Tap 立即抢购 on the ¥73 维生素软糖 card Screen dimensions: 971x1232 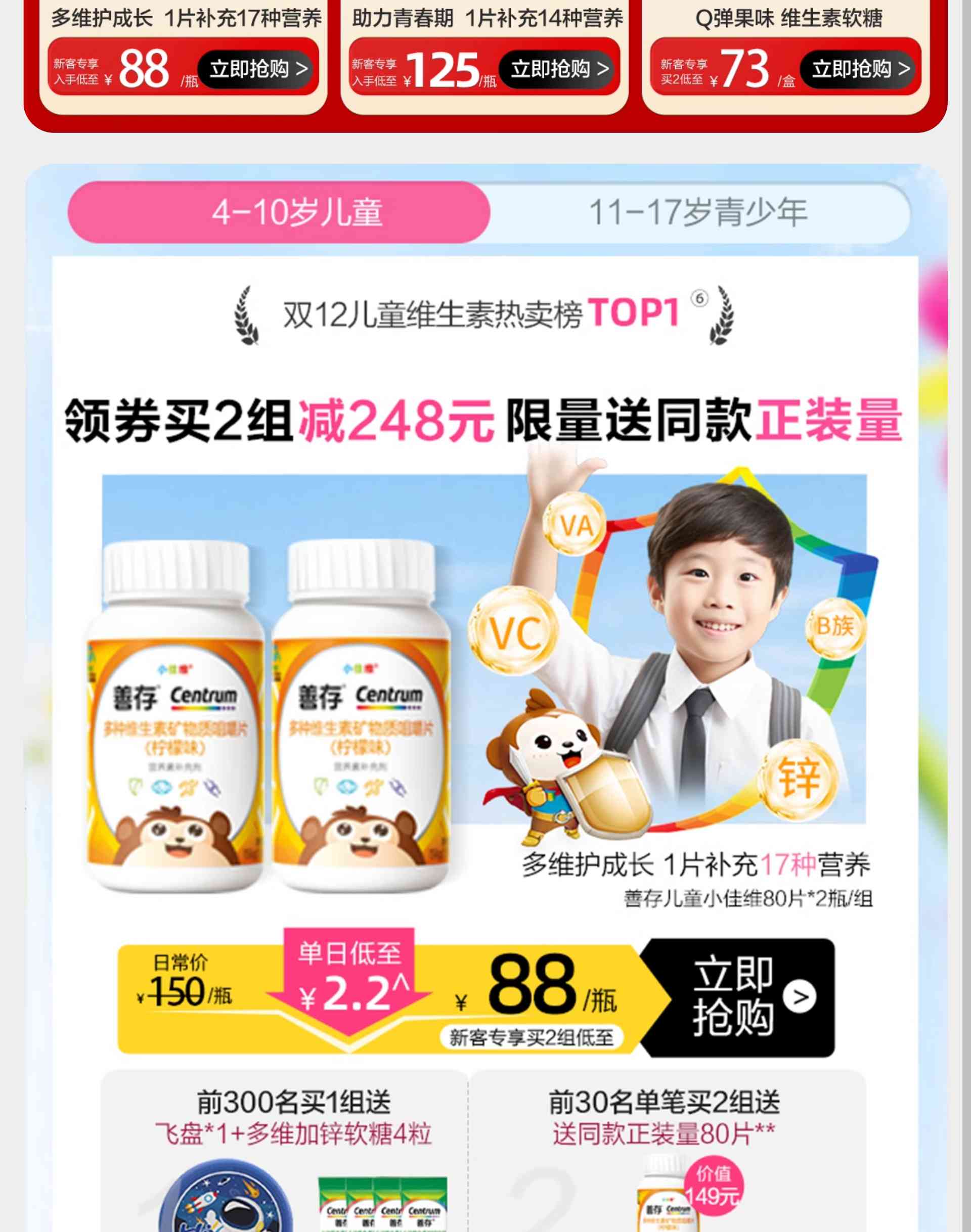[859, 69]
